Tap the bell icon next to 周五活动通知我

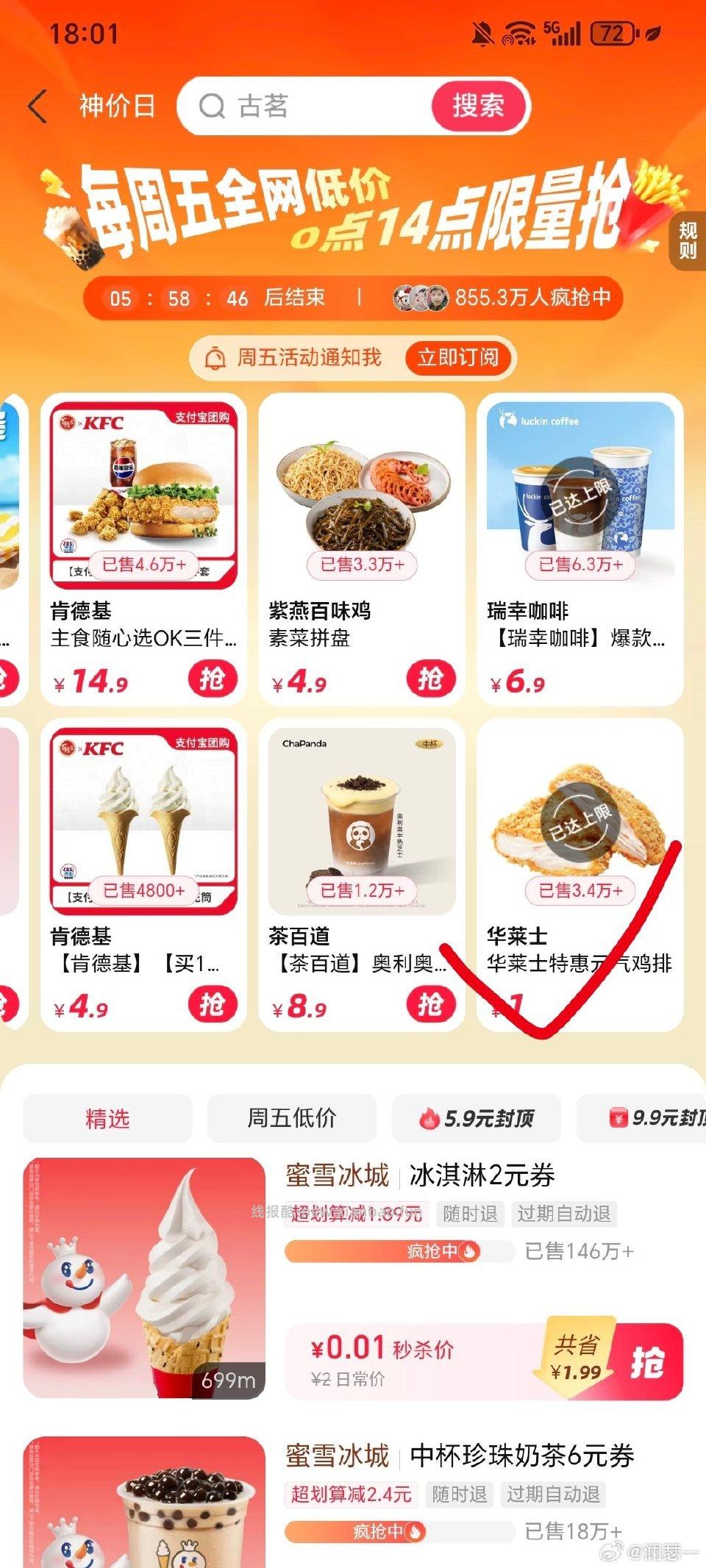(214, 358)
